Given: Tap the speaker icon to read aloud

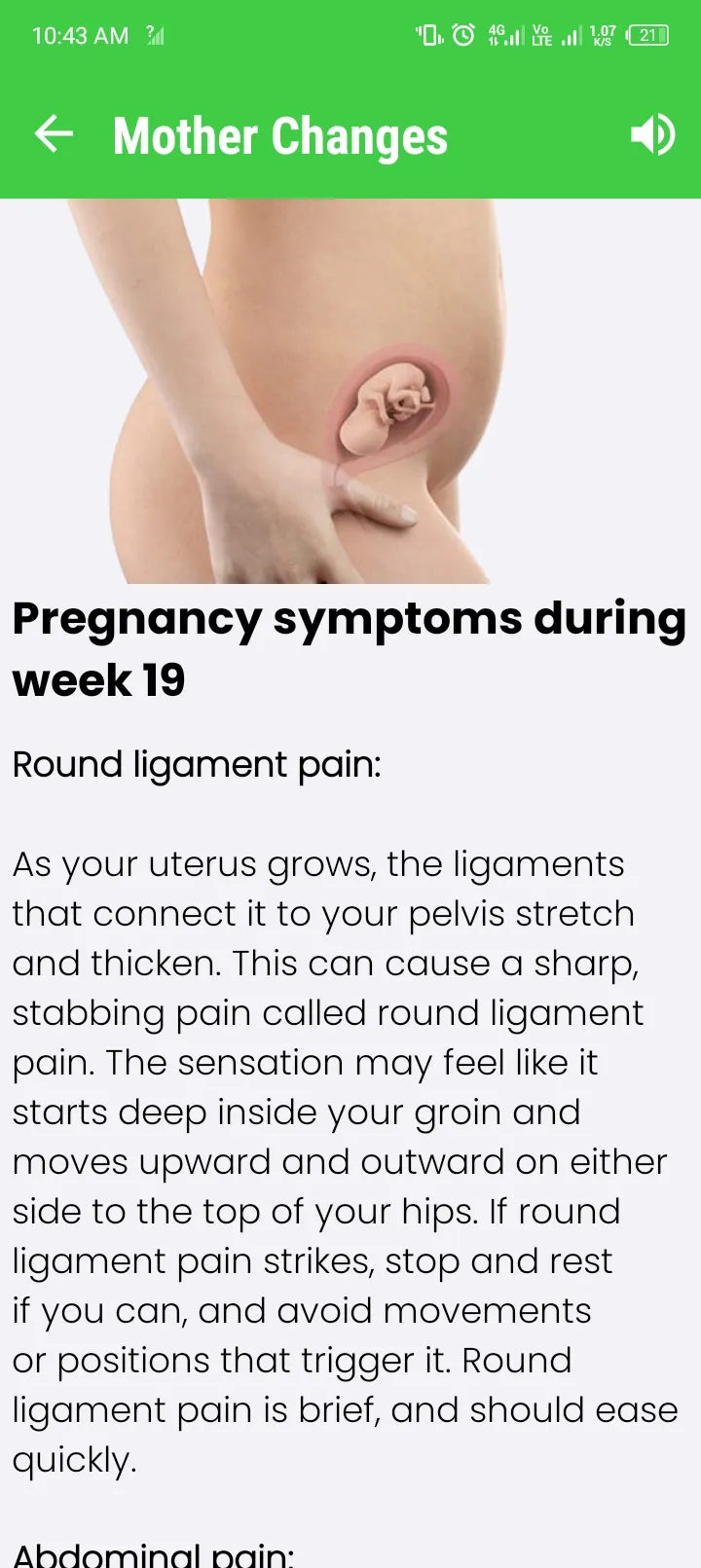Looking at the screenshot, I should pyautogui.click(x=651, y=134).
